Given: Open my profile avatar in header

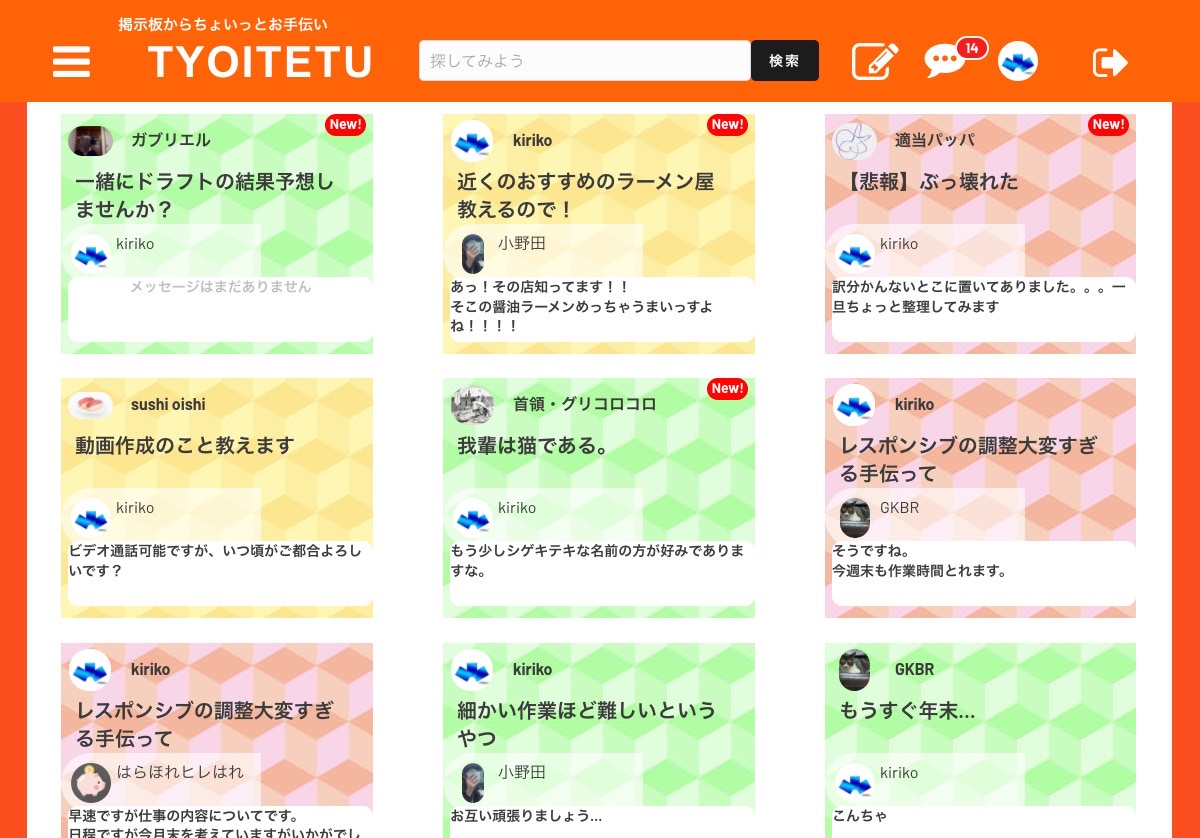Looking at the screenshot, I should [1018, 62].
